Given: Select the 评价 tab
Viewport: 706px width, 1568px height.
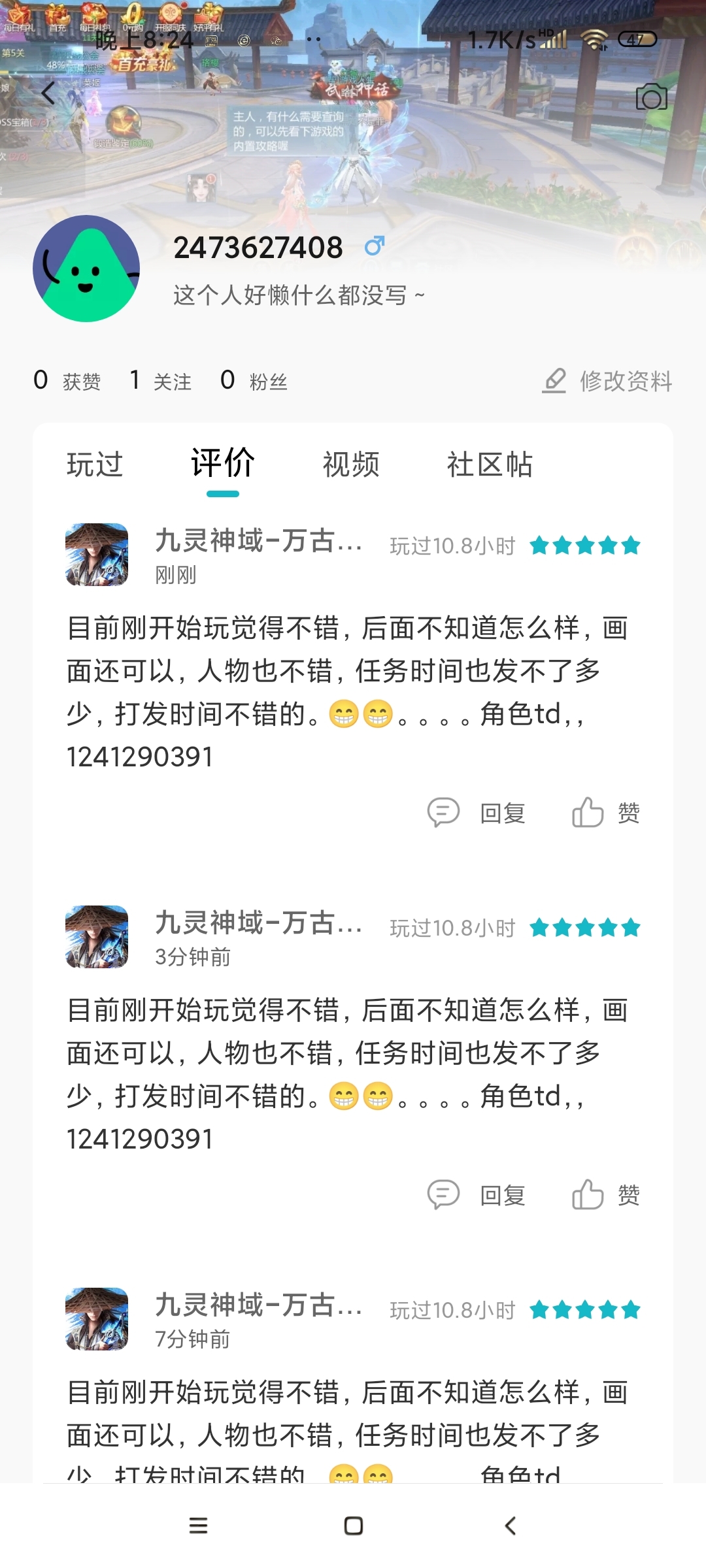Looking at the screenshot, I should [x=223, y=463].
